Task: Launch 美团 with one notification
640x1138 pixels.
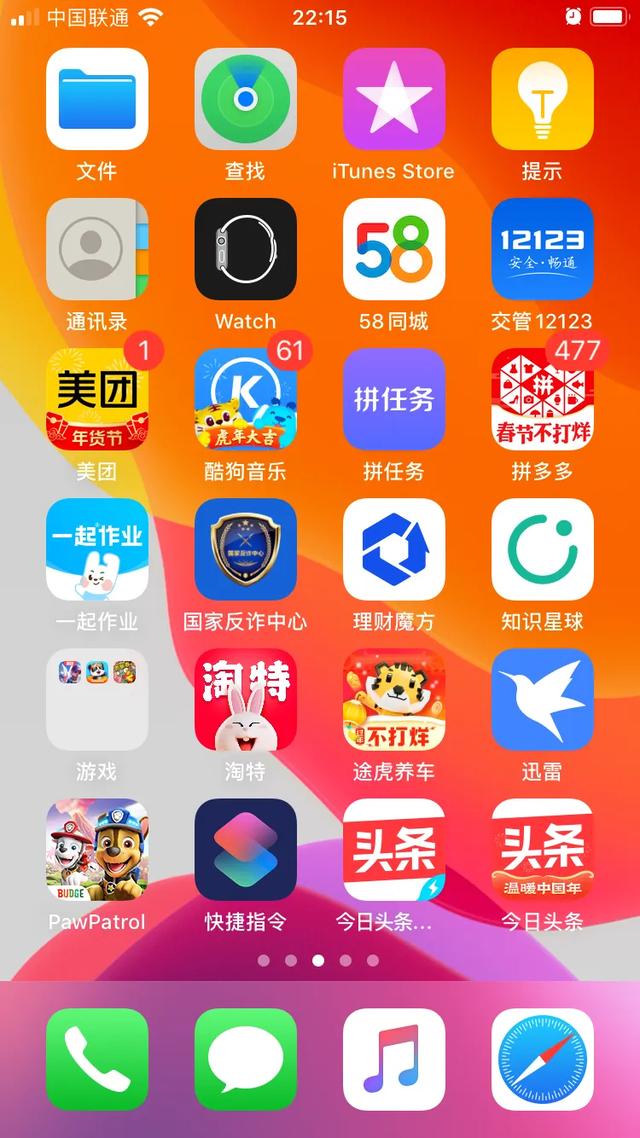Action: [x=97, y=399]
